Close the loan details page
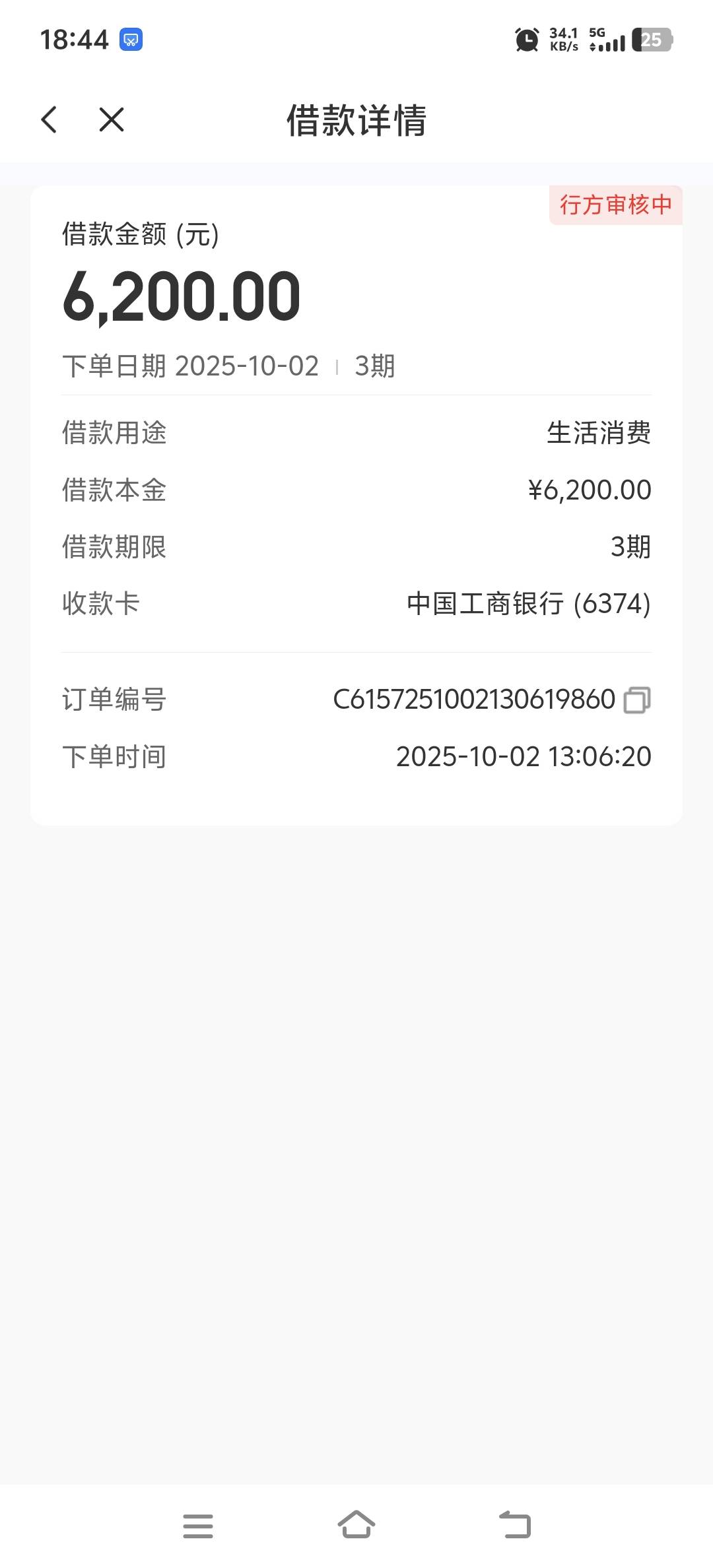713x1568 pixels. click(x=112, y=120)
